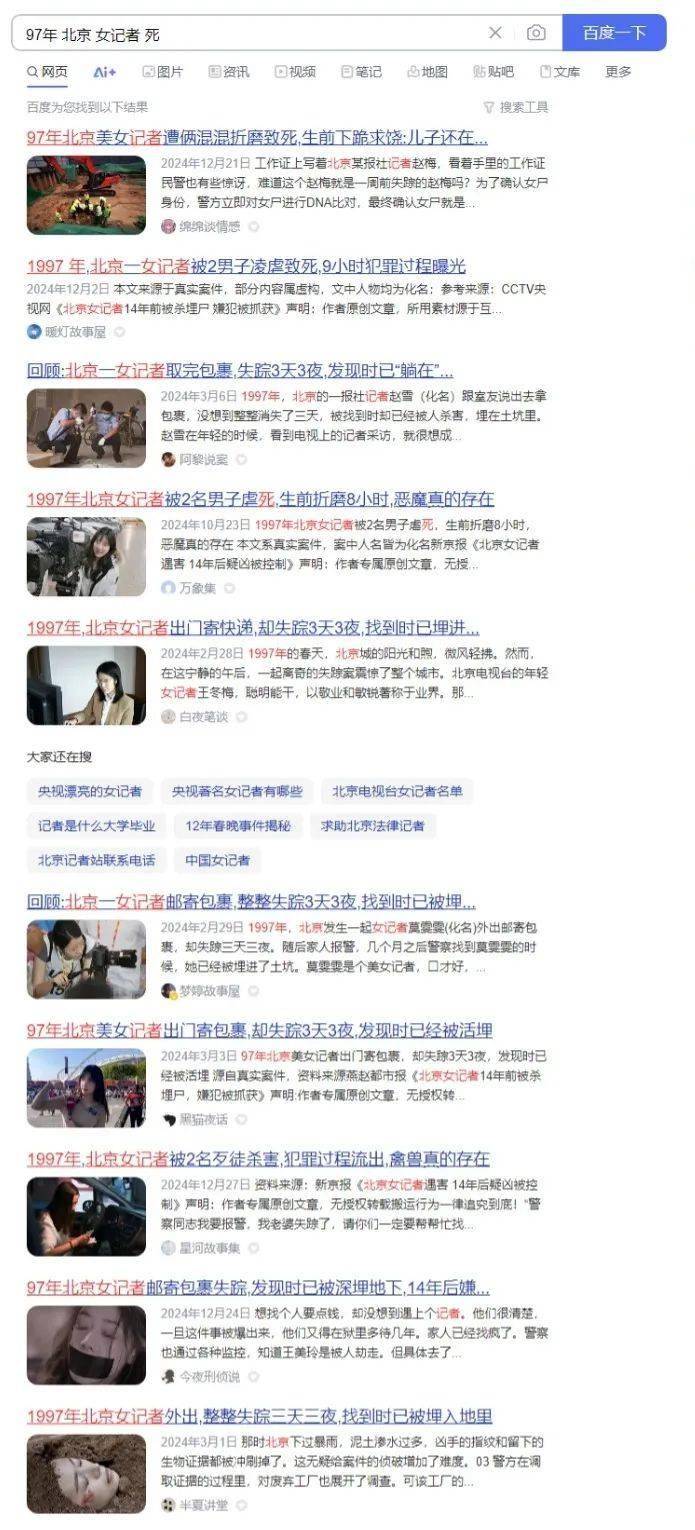Open result 1997年北京女记者被2名男子虐死
The width and height of the screenshot is (695, 1530).
click(x=260, y=499)
